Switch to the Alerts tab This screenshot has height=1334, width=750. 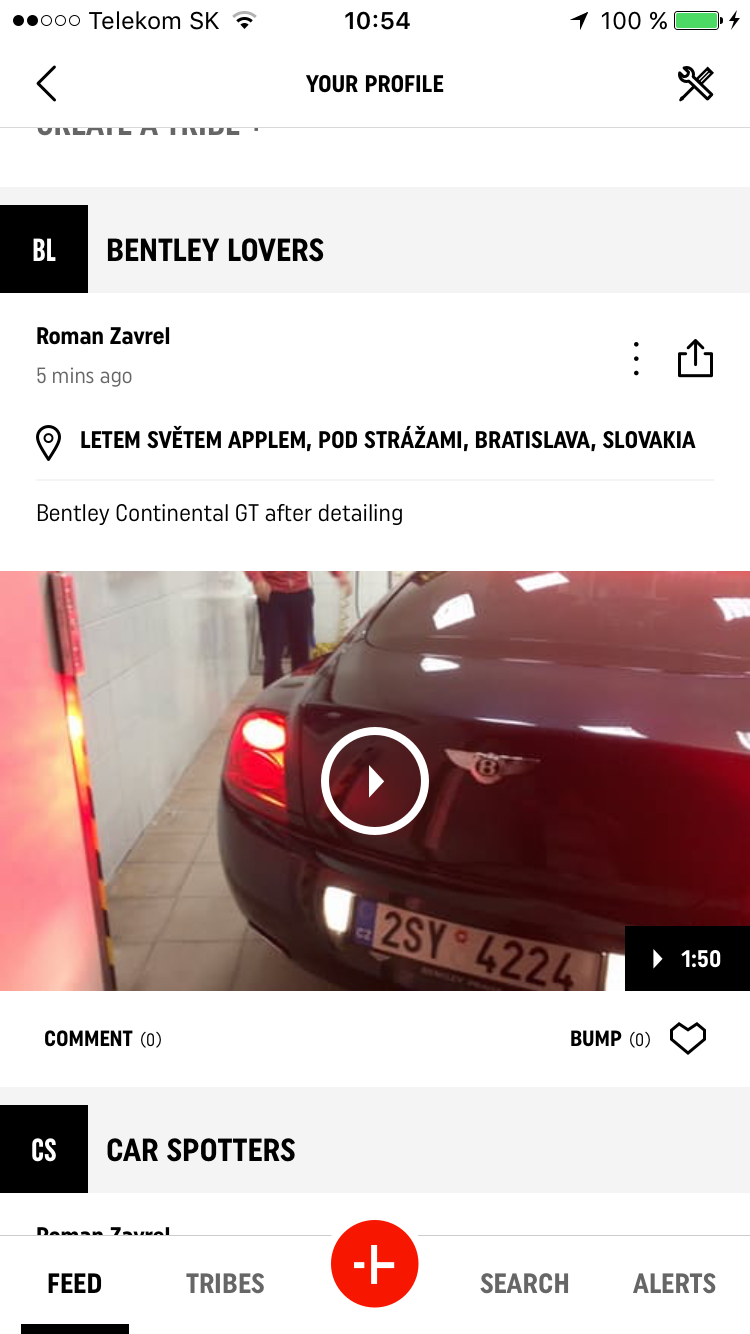pos(674,1284)
